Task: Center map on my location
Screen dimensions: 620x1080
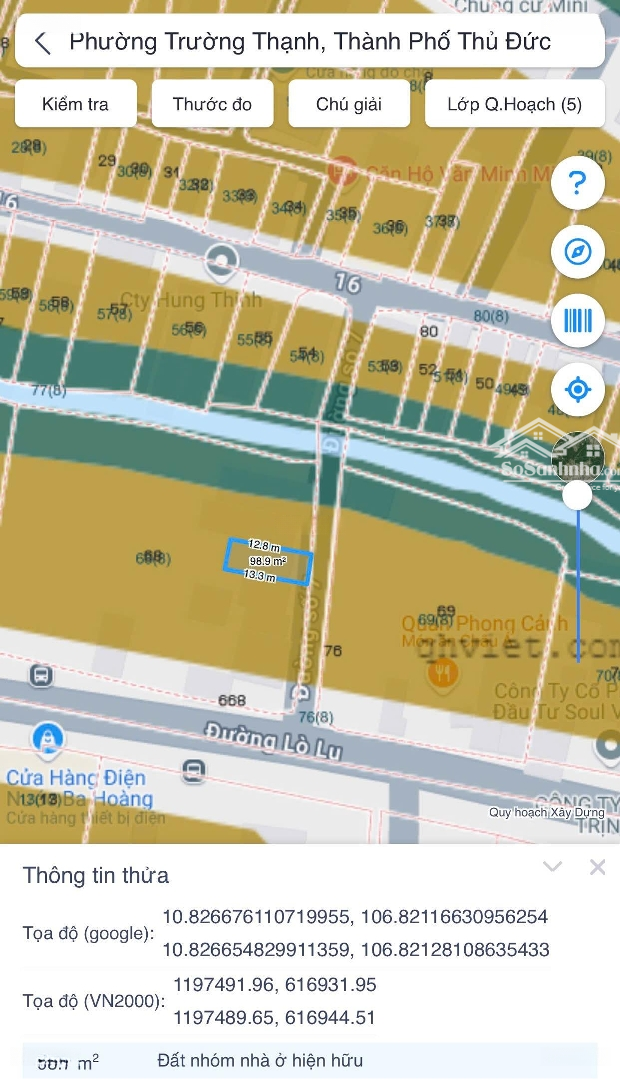Action: [578, 390]
